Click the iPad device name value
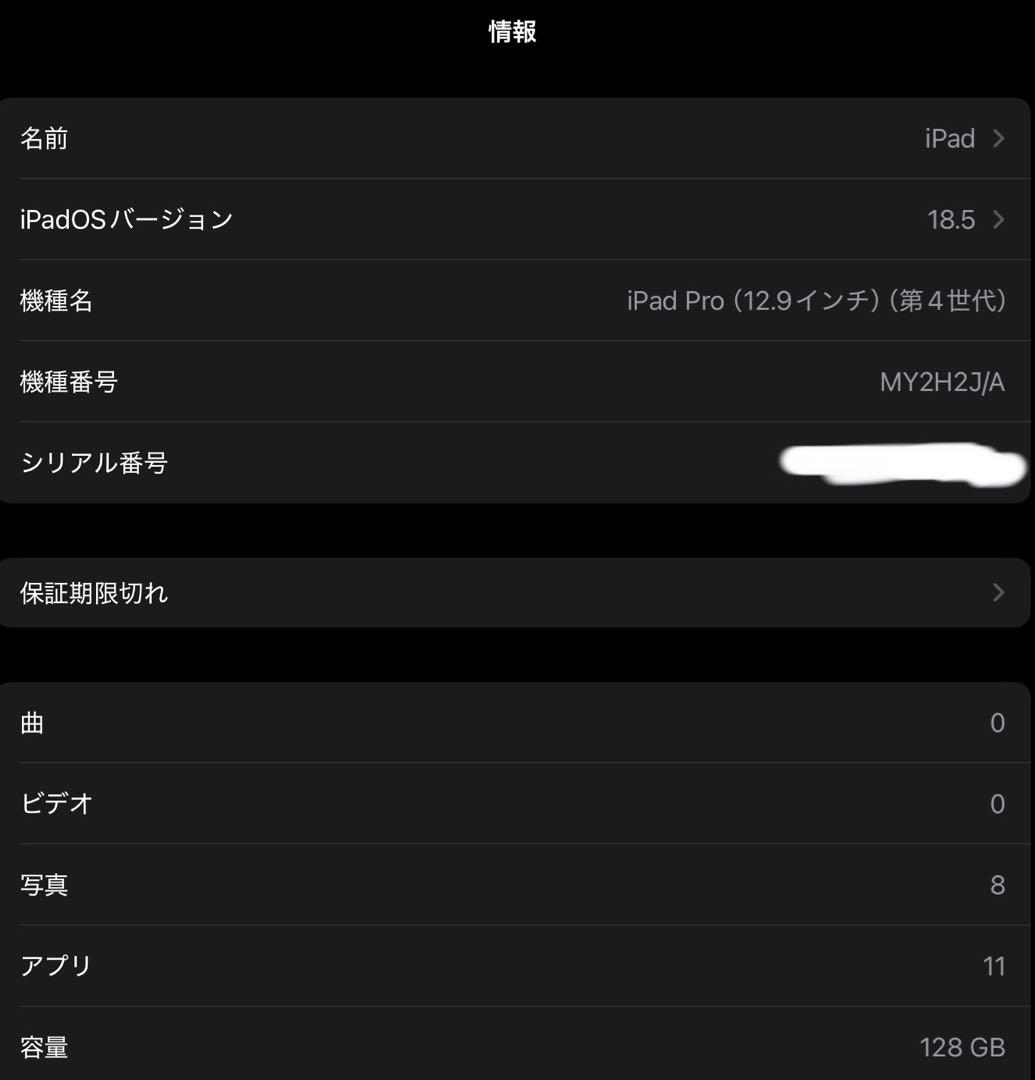 coord(950,139)
